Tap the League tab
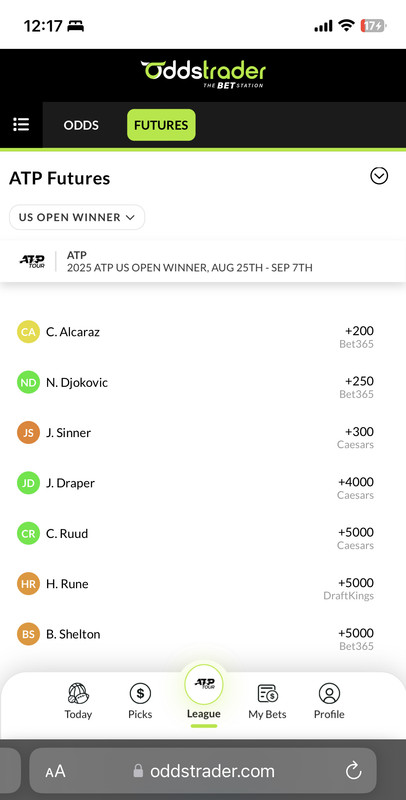 pos(204,695)
